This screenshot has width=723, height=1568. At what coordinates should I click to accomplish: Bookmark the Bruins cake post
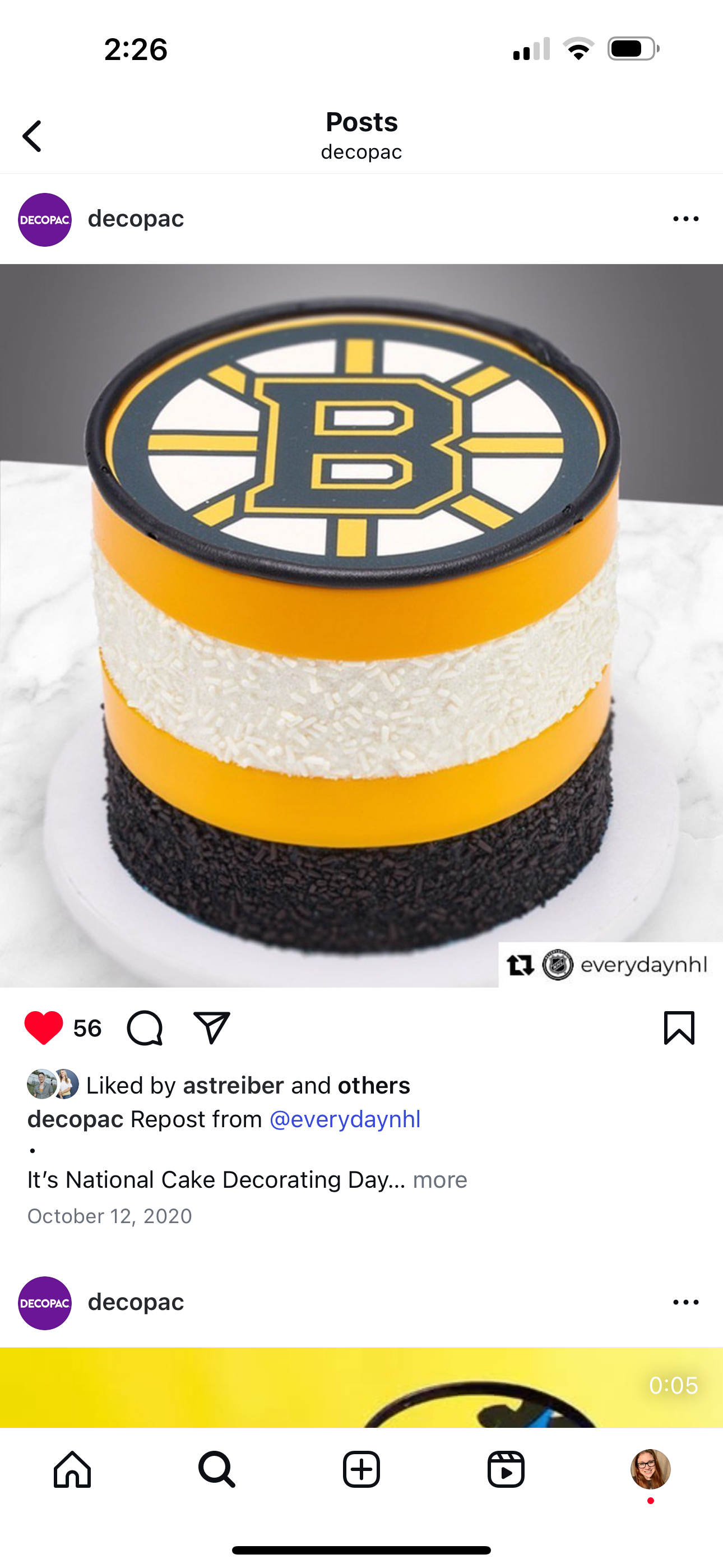click(x=679, y=1028)
